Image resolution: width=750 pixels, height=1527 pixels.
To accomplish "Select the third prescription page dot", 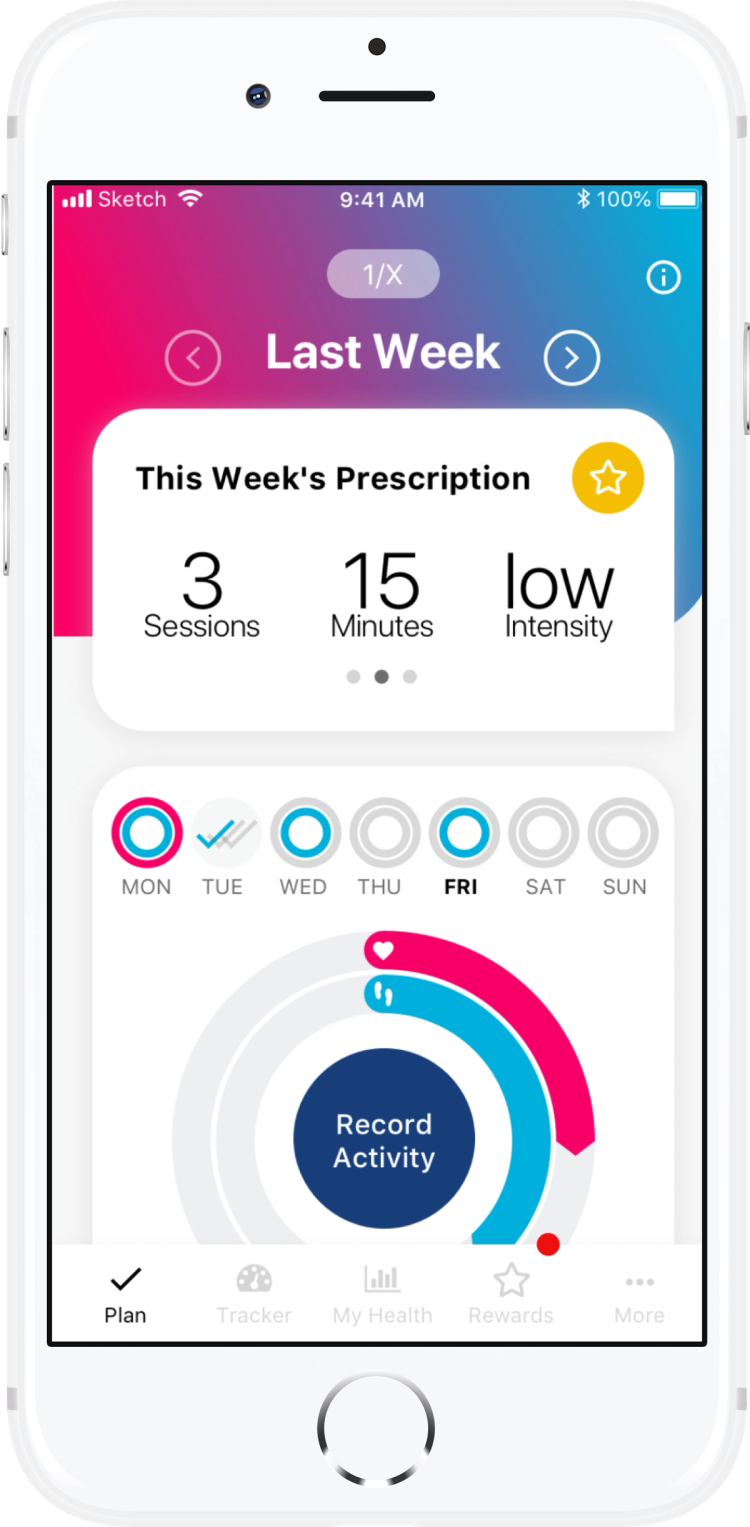I will pyautogui.click(x=409, y=677).
